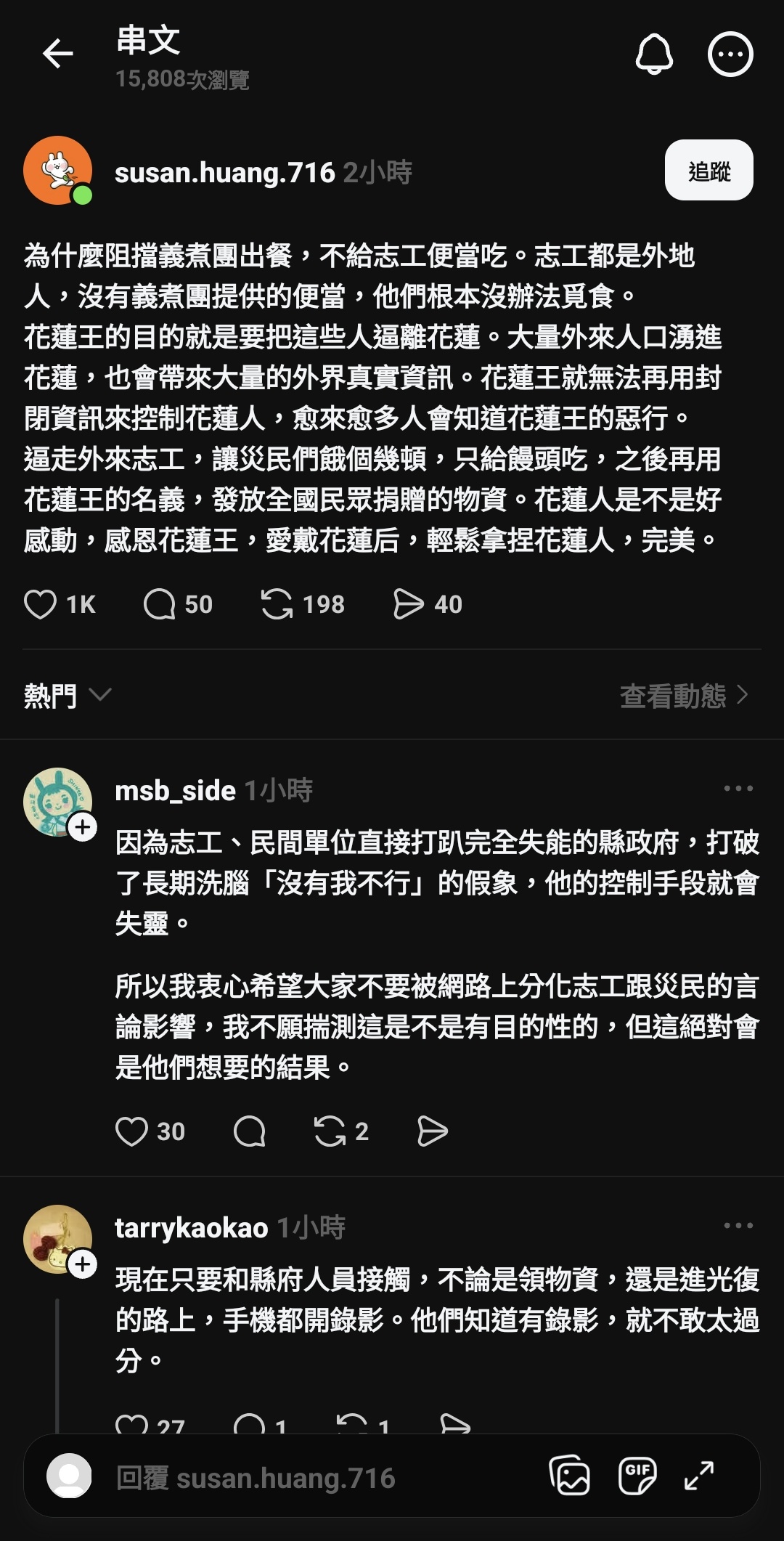Go back using the top arrow
The width and height of the screenshot is (784, 1541).
click(x=57, y=54)
